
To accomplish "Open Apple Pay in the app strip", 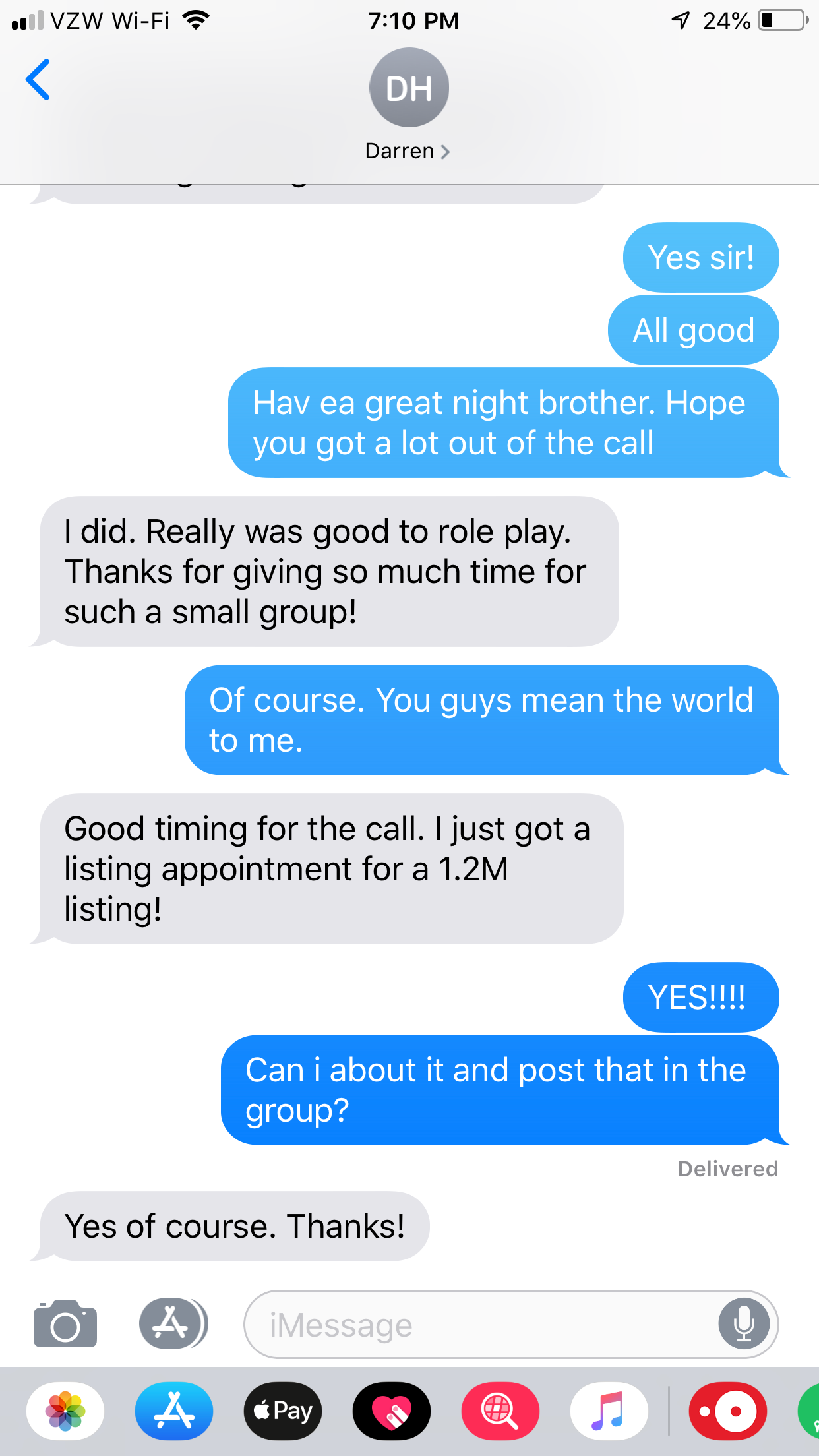I will pos(283,1411).
